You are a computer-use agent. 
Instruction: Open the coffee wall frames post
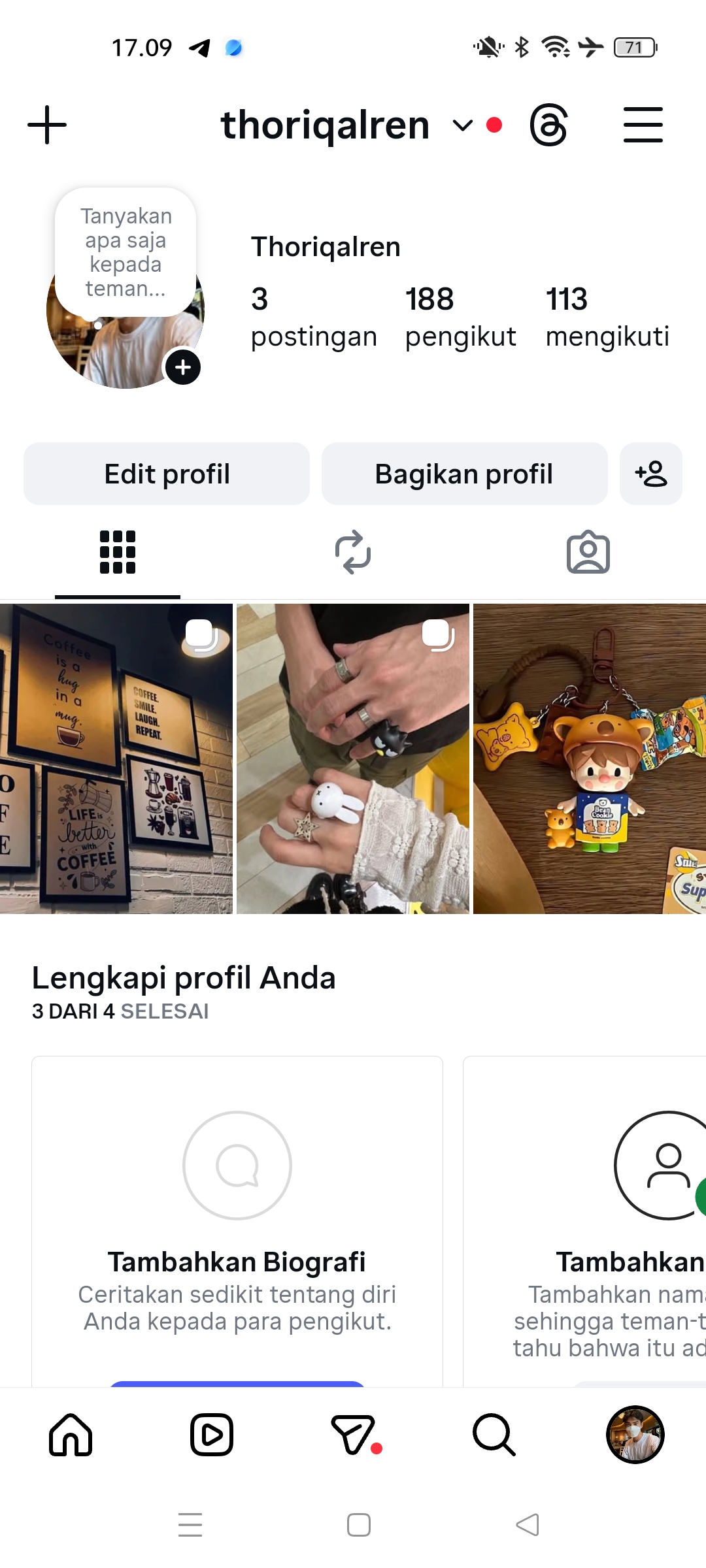(x=116, y=758)
